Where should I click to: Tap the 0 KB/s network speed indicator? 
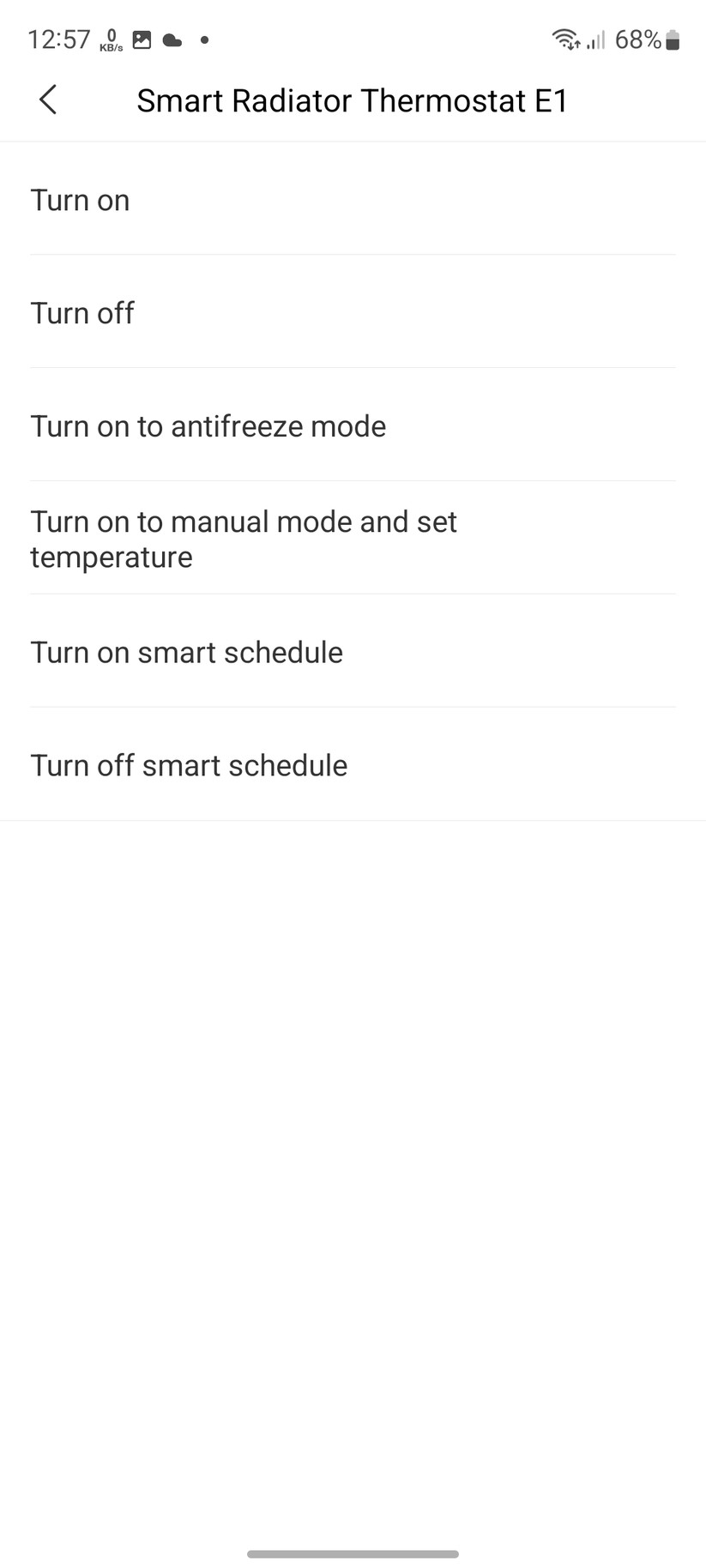pos(110,39)
